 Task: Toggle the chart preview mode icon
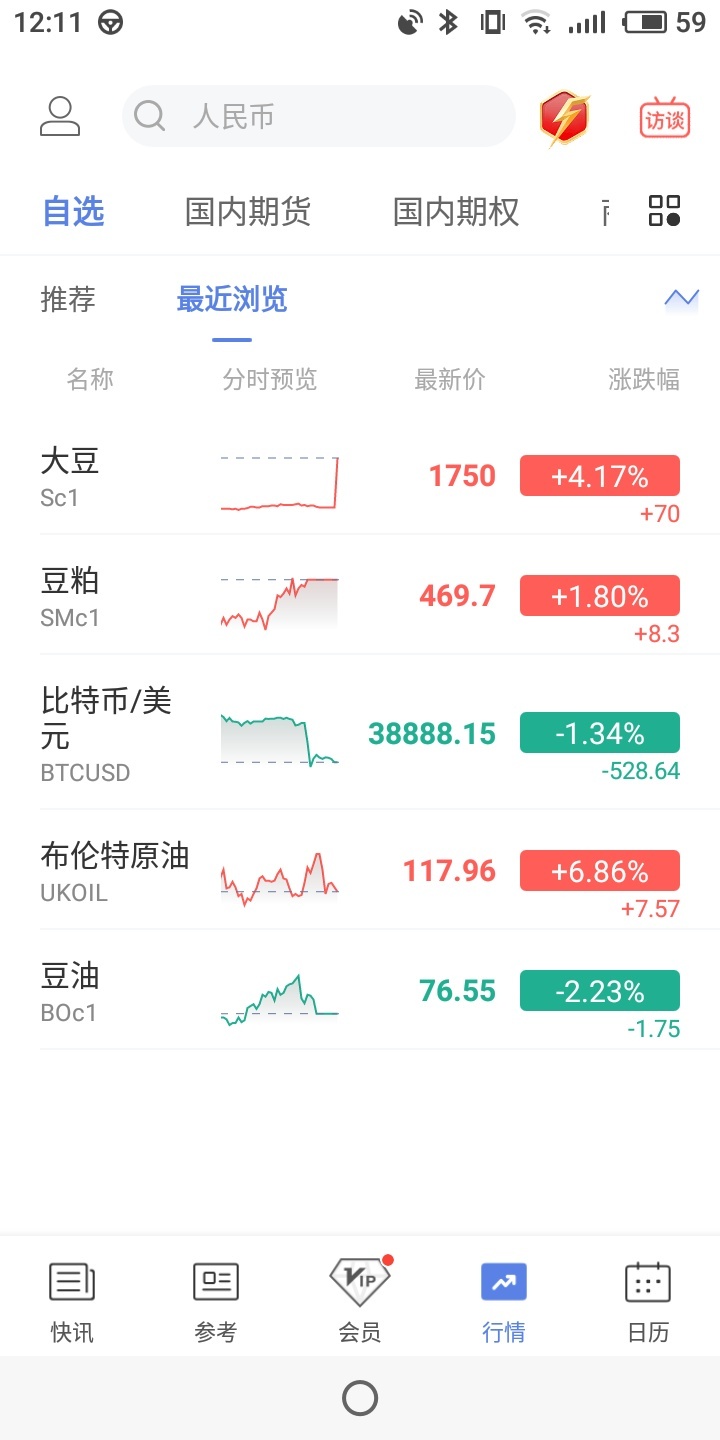coord(682,299)
